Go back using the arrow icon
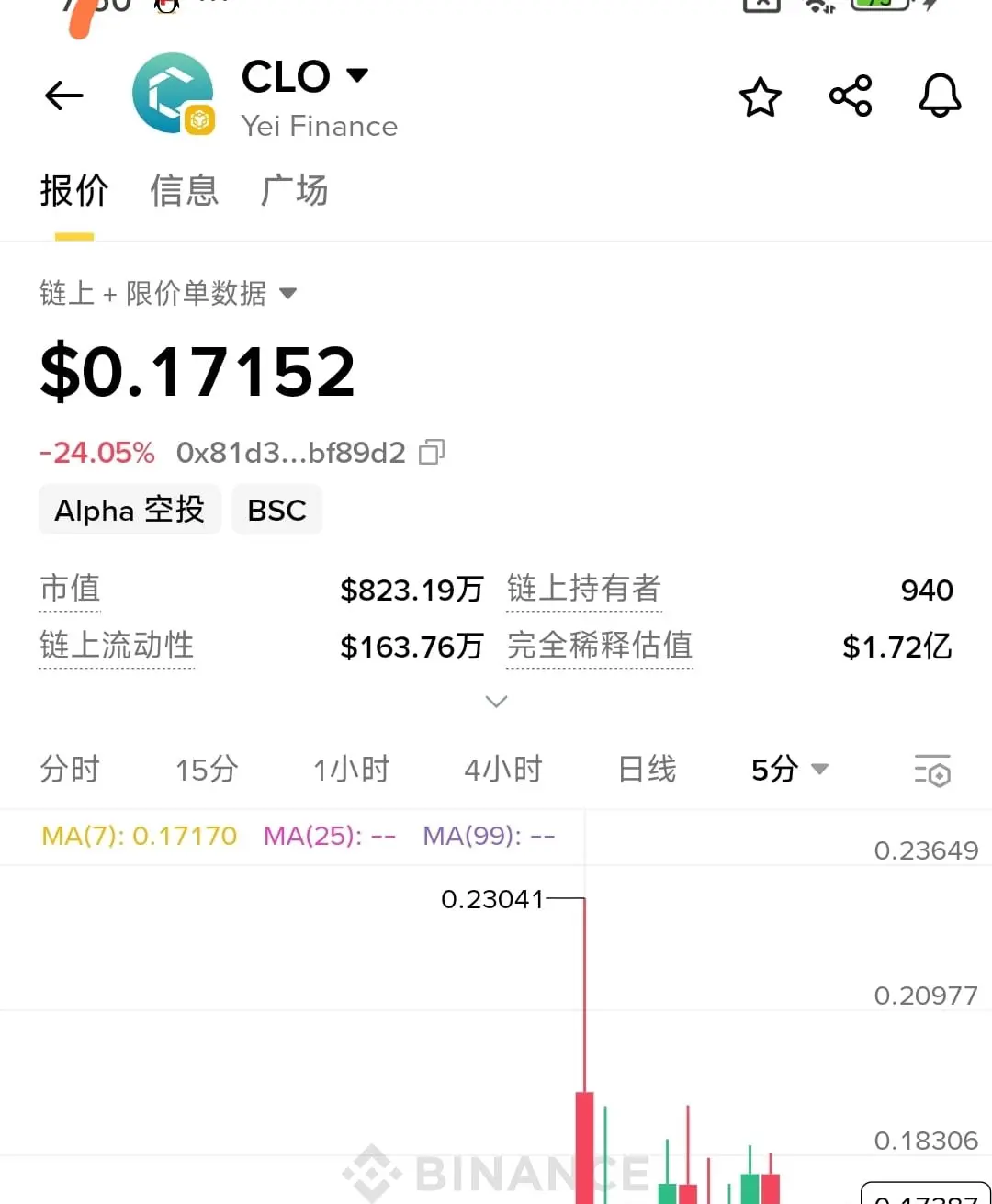 coord(63,96)
